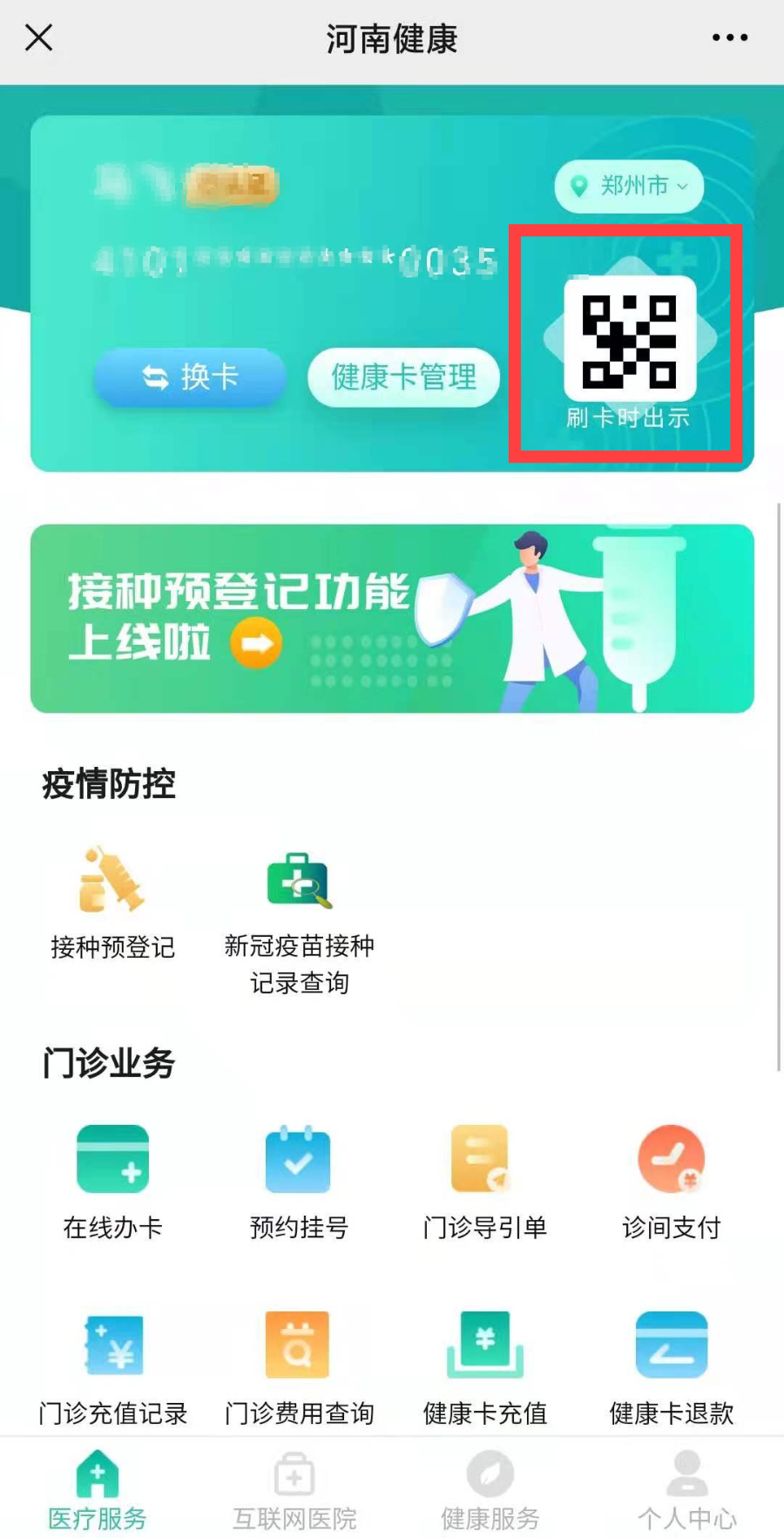This screenshot has width=784, height=1538.
Task: Open the three-dot overflow menu
Action: [729, 37]
